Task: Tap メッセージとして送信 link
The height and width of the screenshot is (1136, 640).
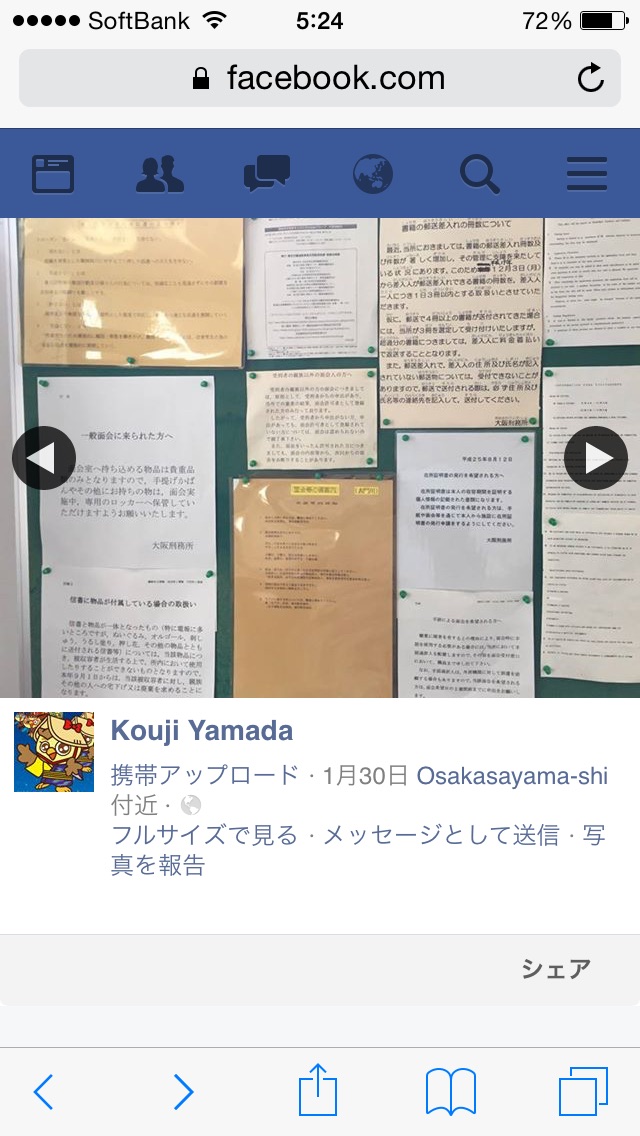Action: (441, 835)
